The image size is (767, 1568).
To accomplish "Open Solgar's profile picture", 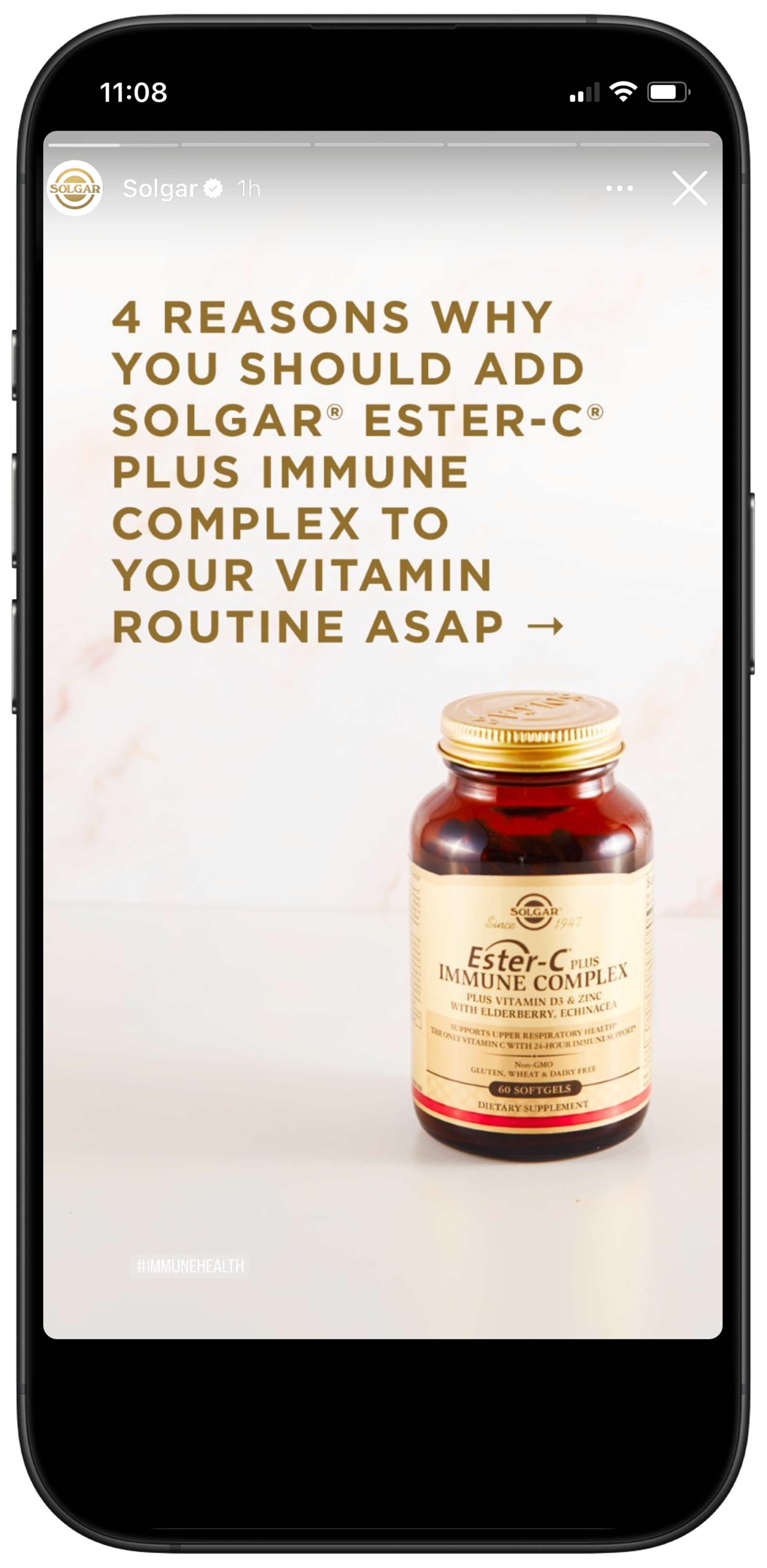I will 75,188.
